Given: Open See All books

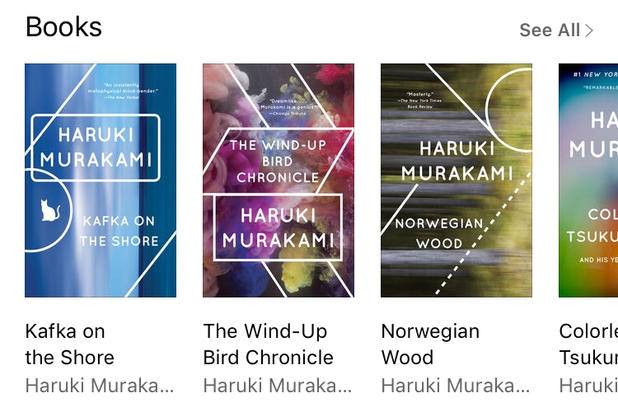Looking at the screenshot, I should pos(555,30).
